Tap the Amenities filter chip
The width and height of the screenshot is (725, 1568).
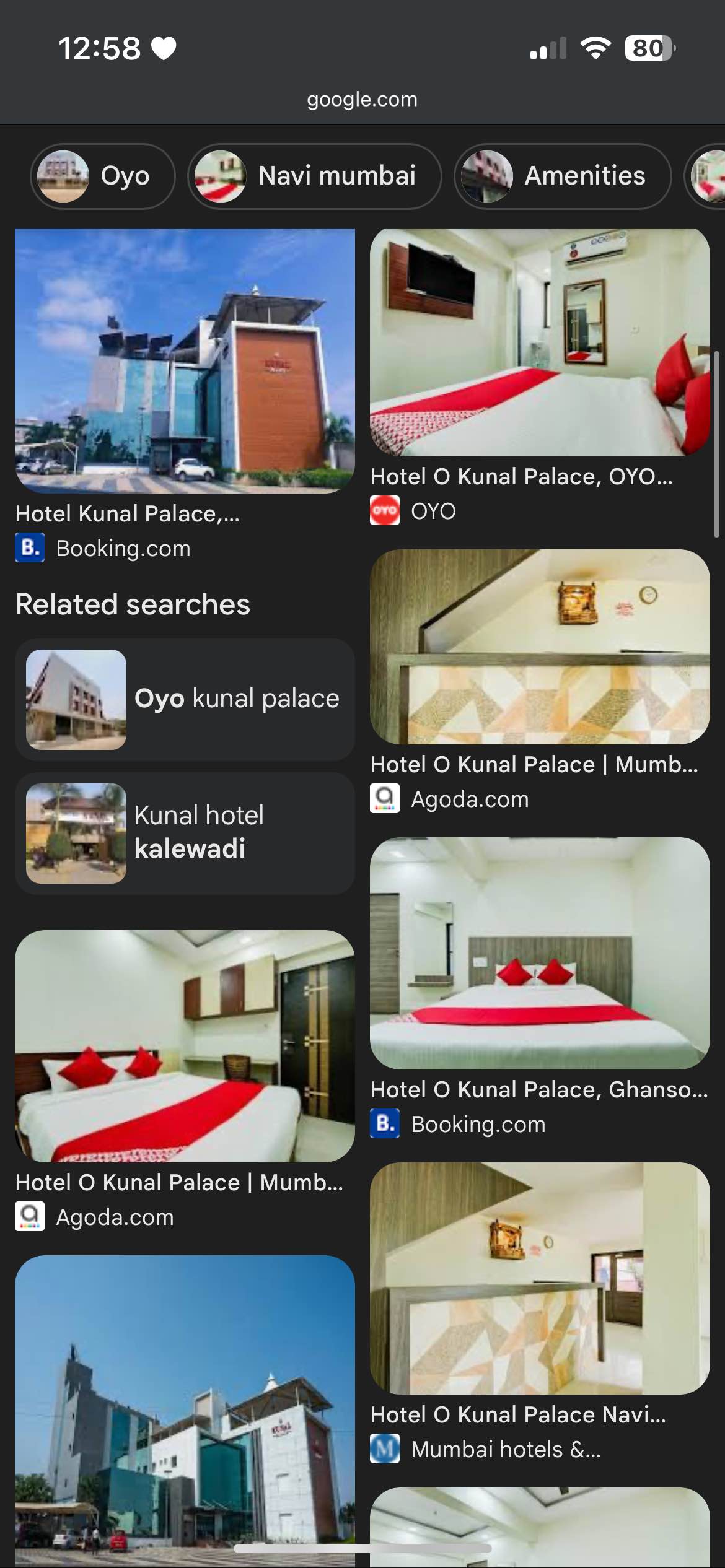[563, 176]
